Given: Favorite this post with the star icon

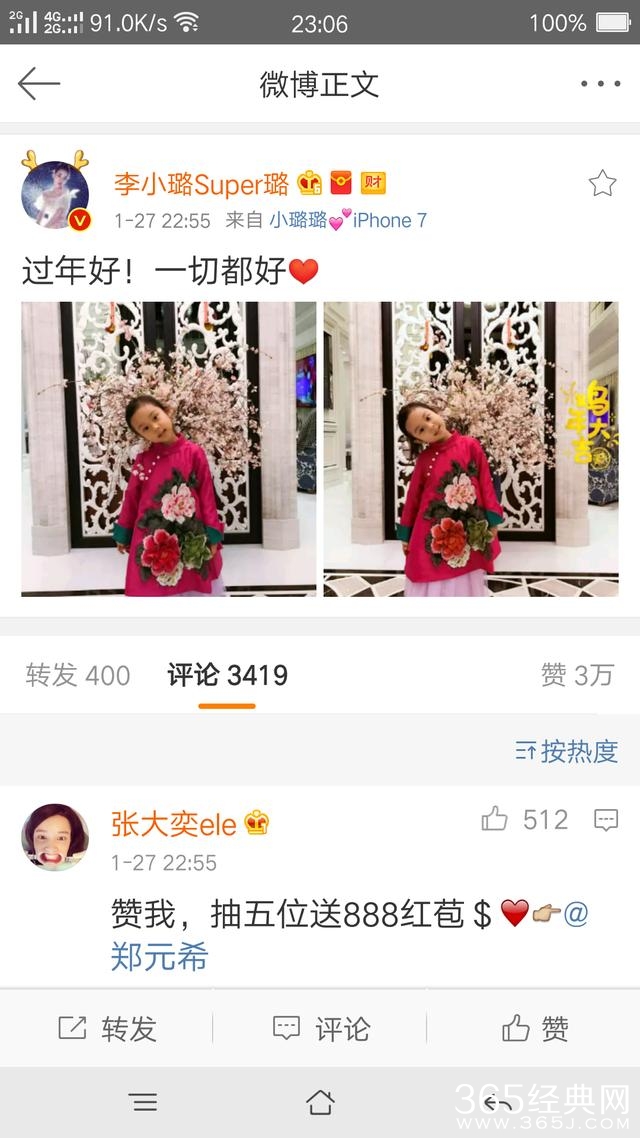Looking at the screenshot, I should [x=602, y=183].
